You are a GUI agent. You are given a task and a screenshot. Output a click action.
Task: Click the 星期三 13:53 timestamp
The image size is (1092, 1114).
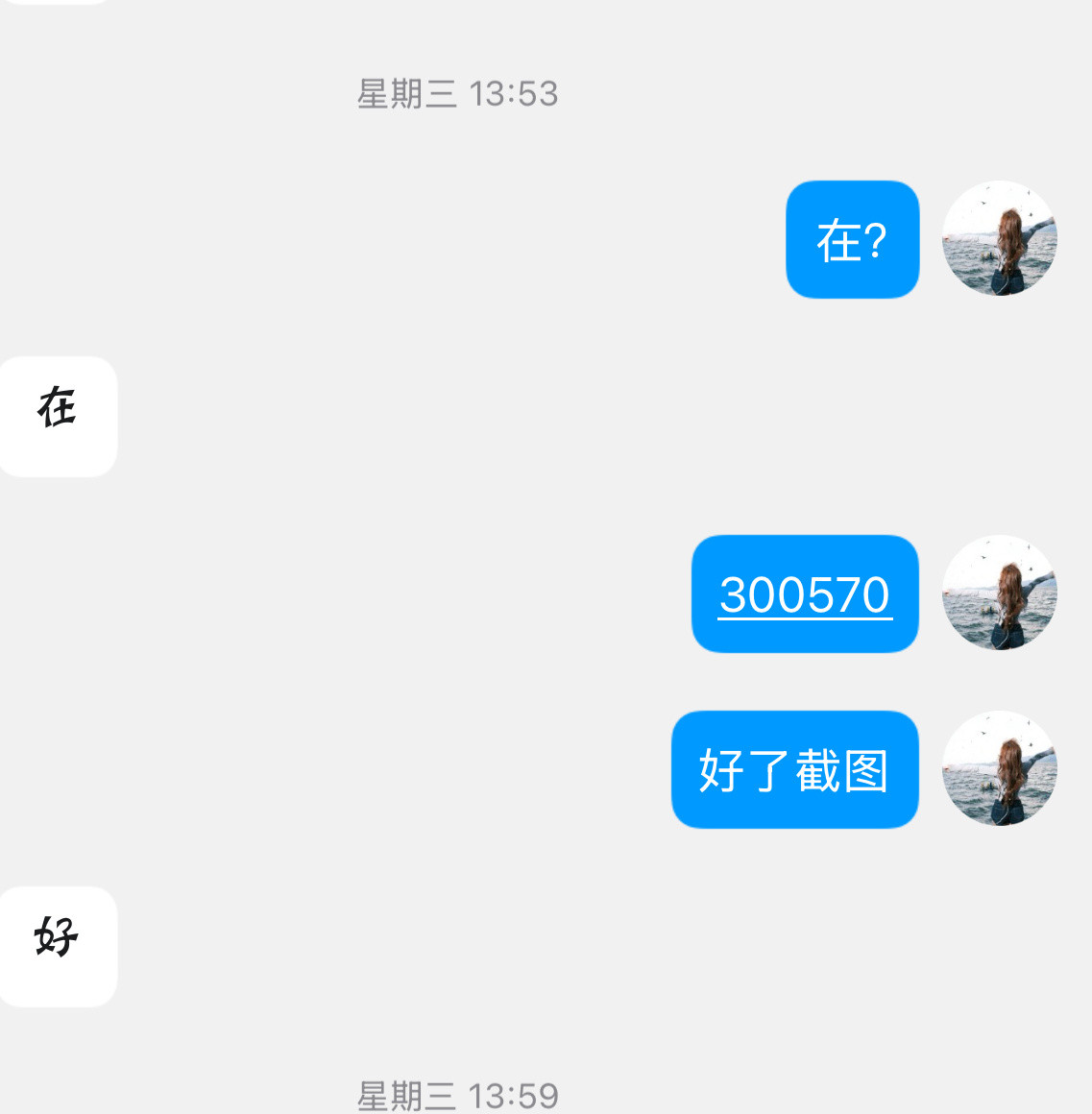[x=457, y=94]
